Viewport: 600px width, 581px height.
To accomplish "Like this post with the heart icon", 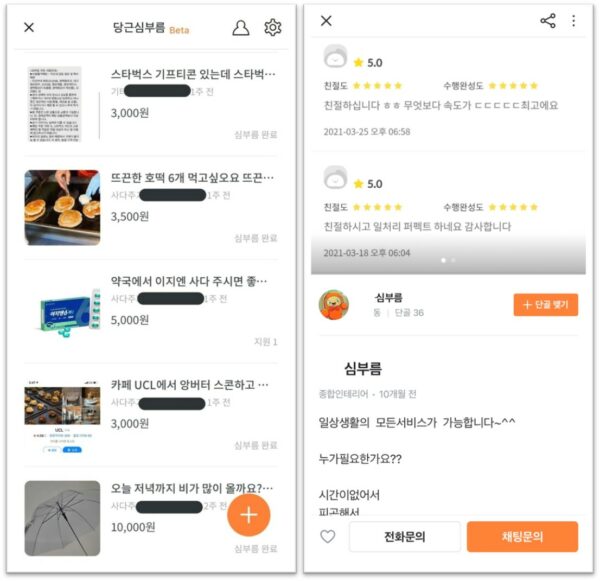I will tap(327, 537).
